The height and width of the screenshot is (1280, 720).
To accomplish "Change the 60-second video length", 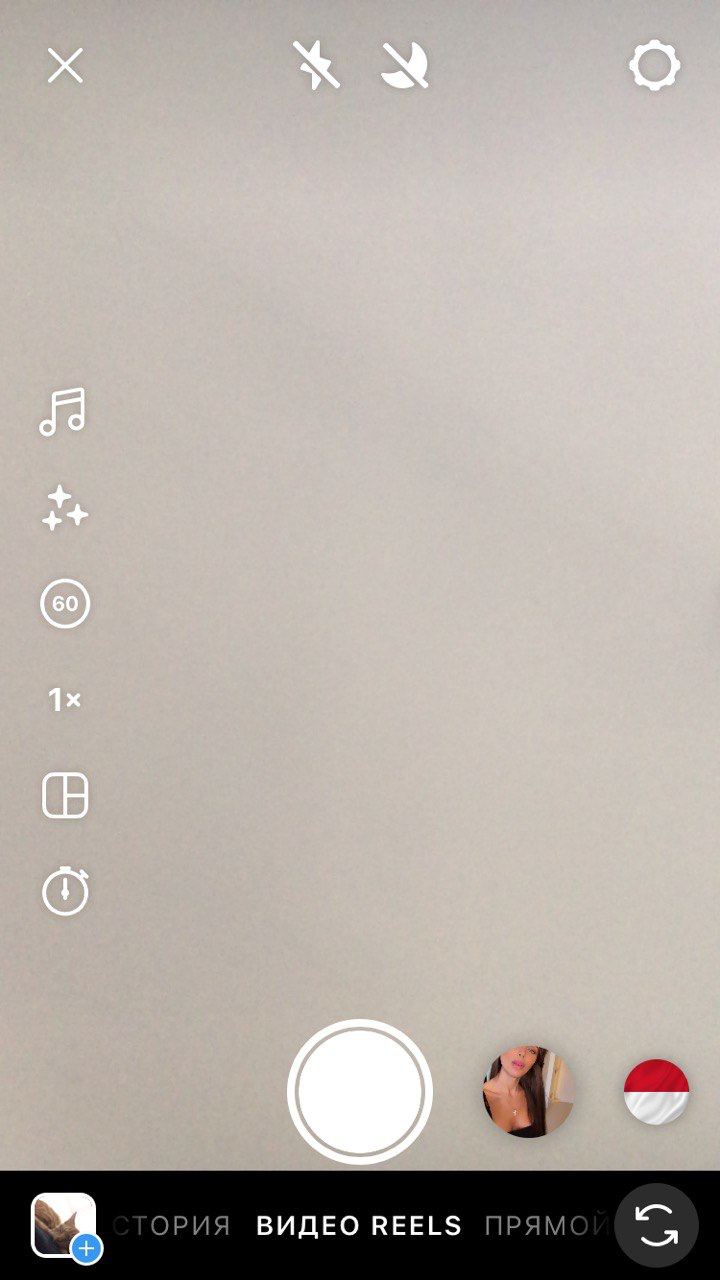I will [65, 604].
